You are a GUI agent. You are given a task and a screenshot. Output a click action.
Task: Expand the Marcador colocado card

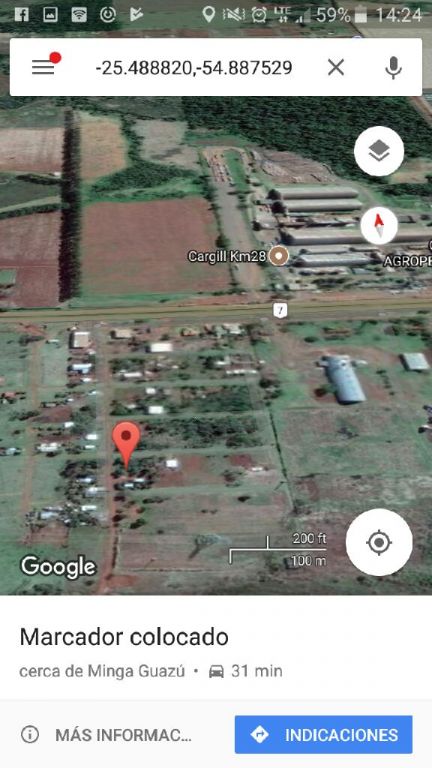[216, 648]
